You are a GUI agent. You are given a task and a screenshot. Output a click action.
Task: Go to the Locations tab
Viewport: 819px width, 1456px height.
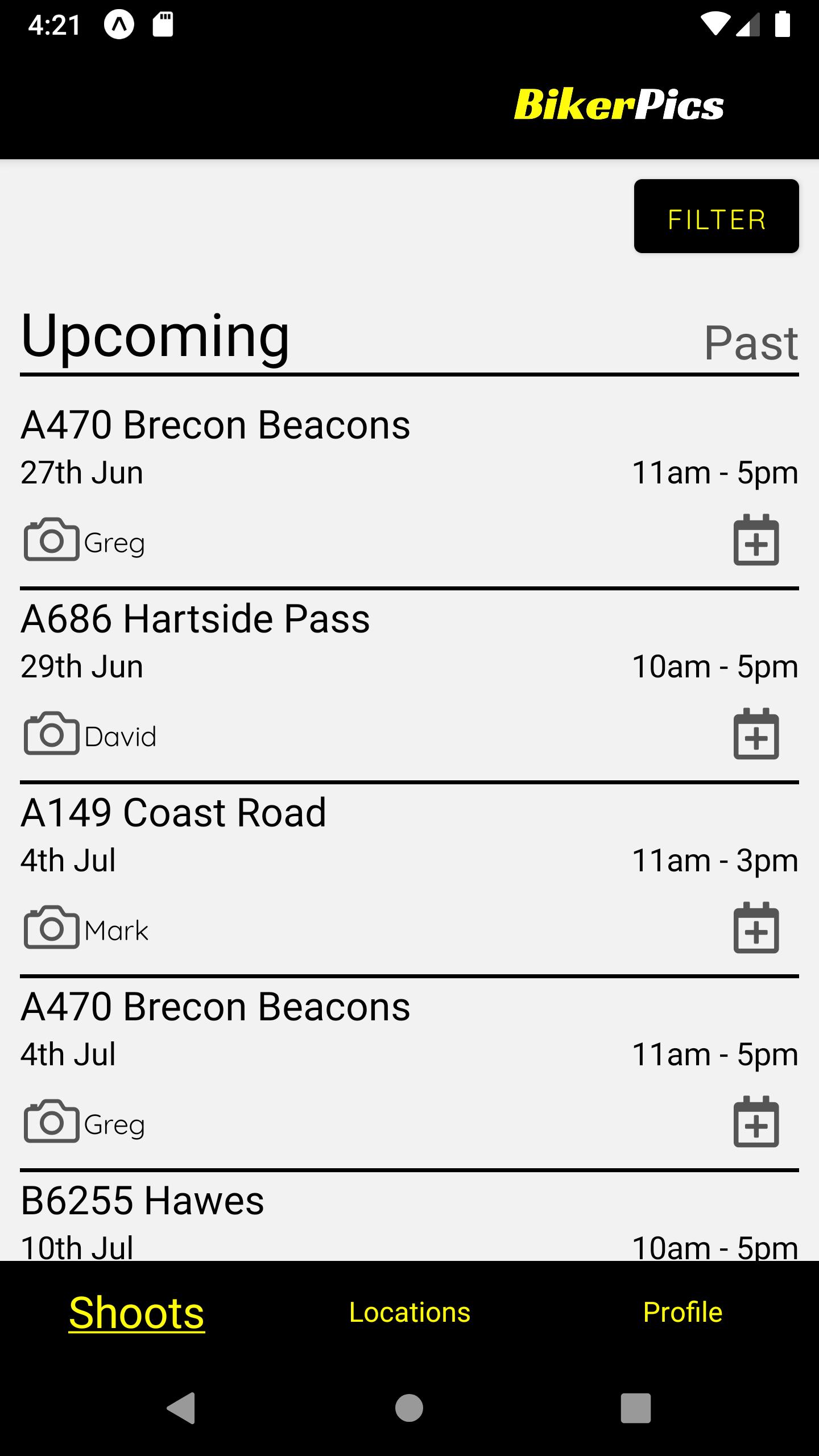click(x=409, y=1313)
